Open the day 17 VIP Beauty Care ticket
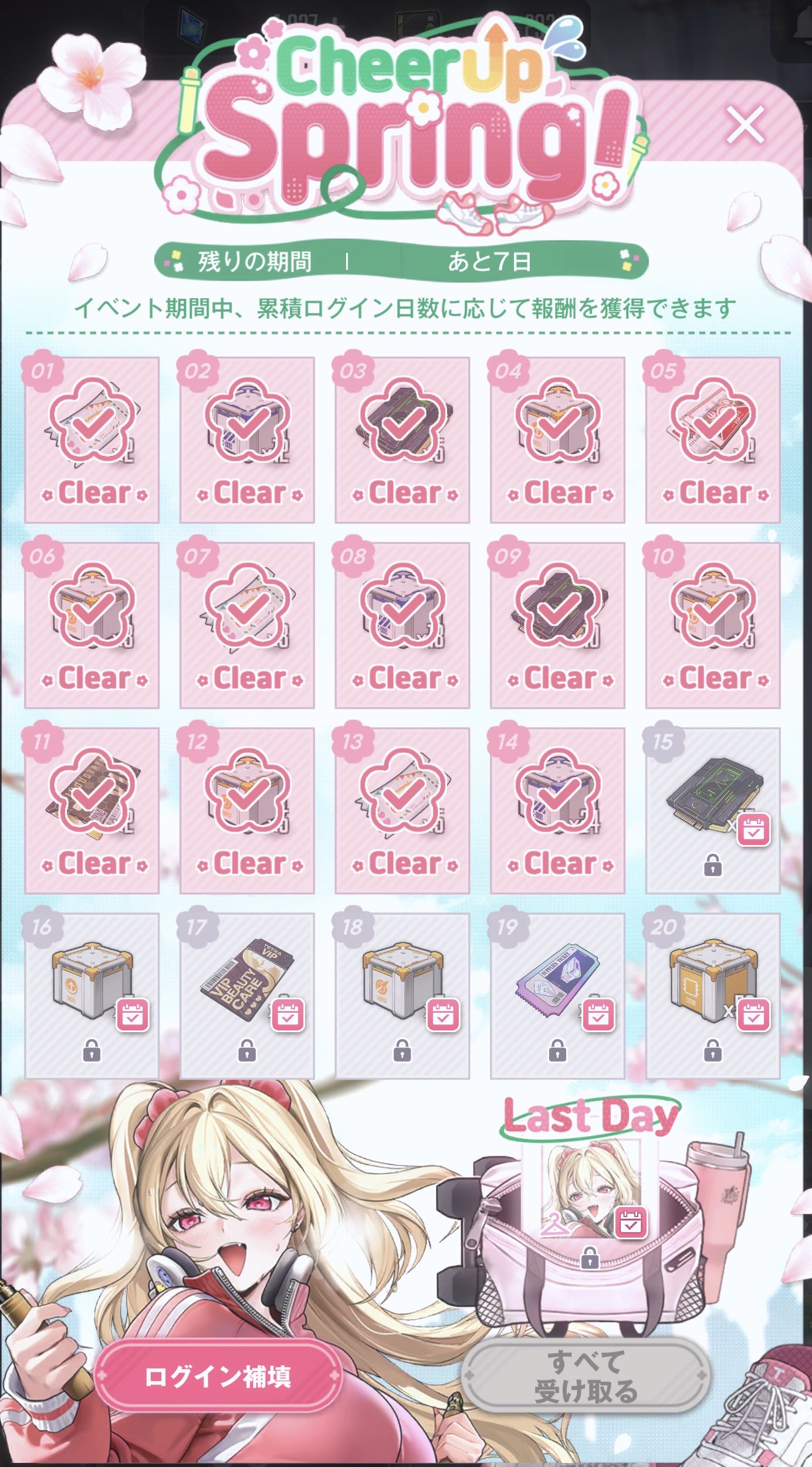Image resolution: width=812 pixels, height=1467 pixels. [x=246, y=995]
